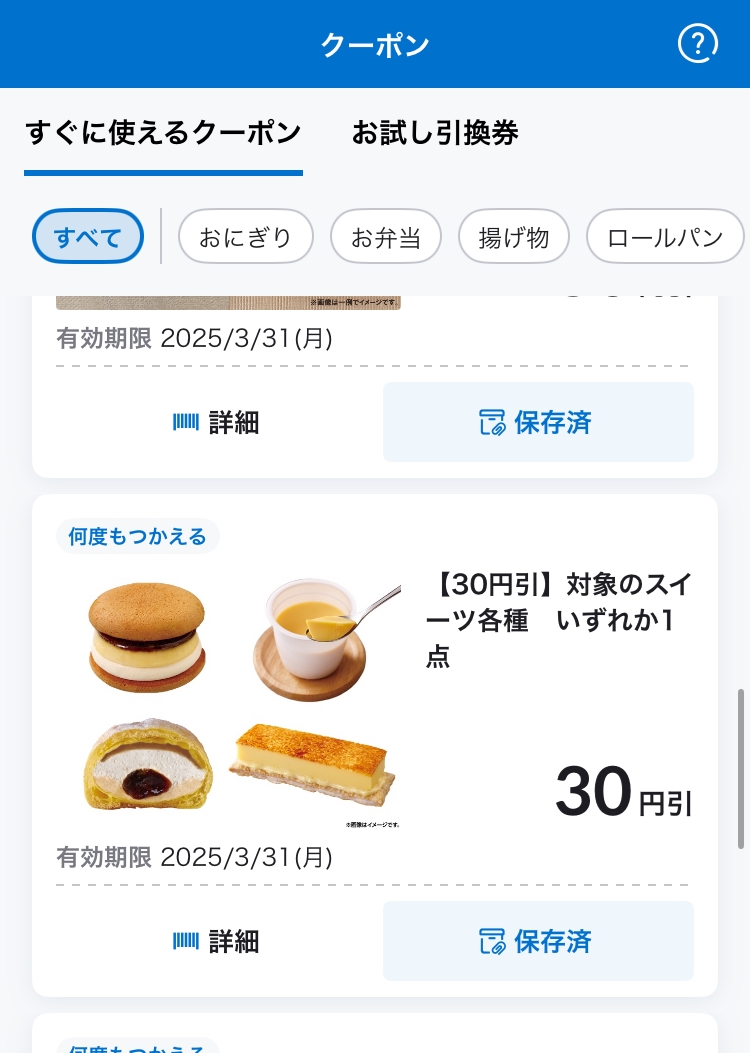Open the 【30円引】対象のスイーツ各種 coupon card
This screenshot has width=750, height=1053.
(558, 620)
